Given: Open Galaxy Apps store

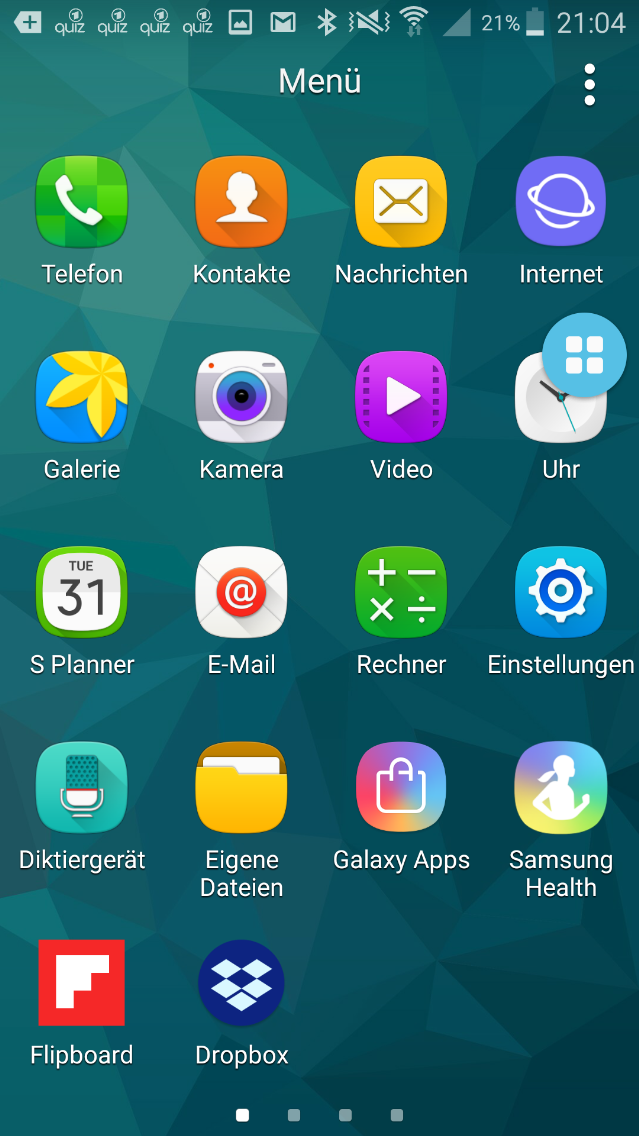Looking at the screenshot, I should 401,788.
